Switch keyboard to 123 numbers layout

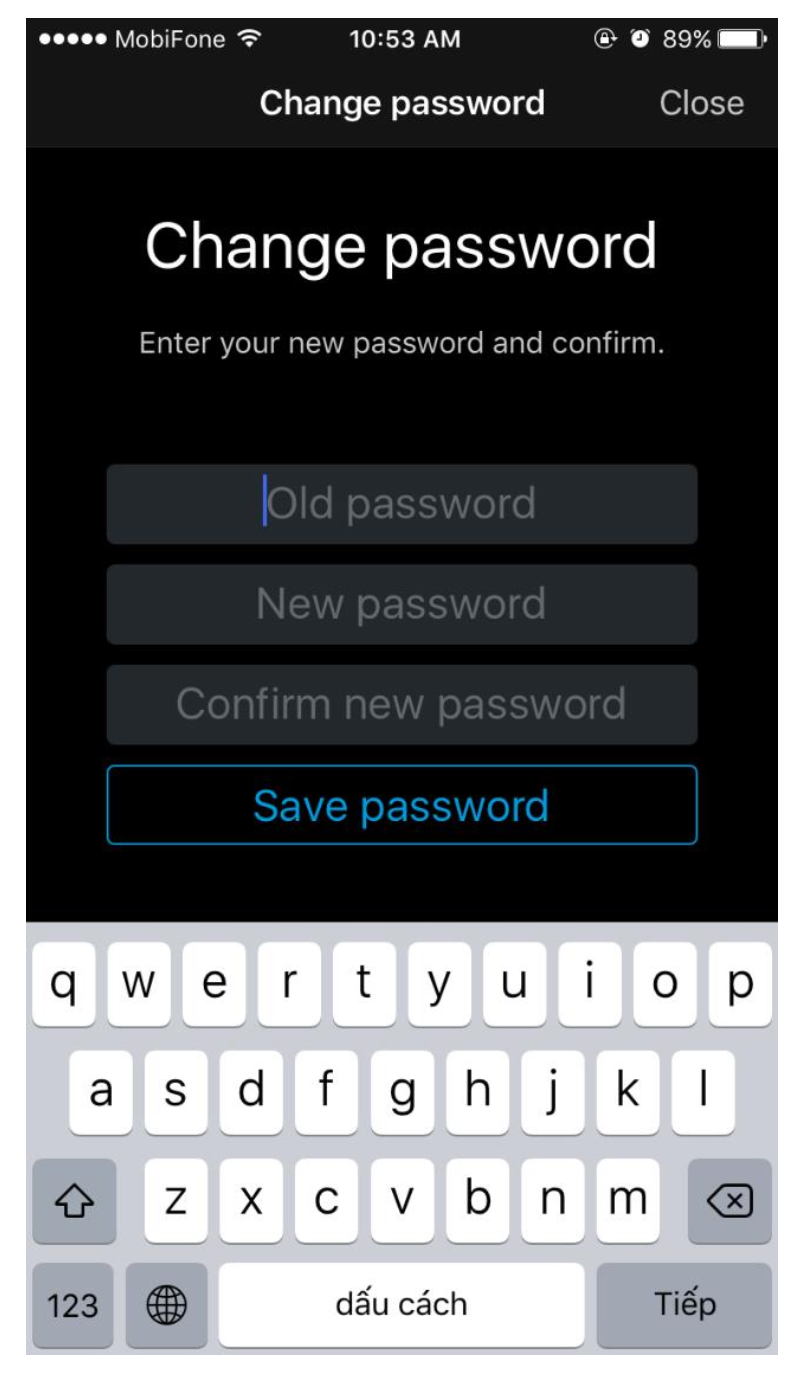[73, 1304]
